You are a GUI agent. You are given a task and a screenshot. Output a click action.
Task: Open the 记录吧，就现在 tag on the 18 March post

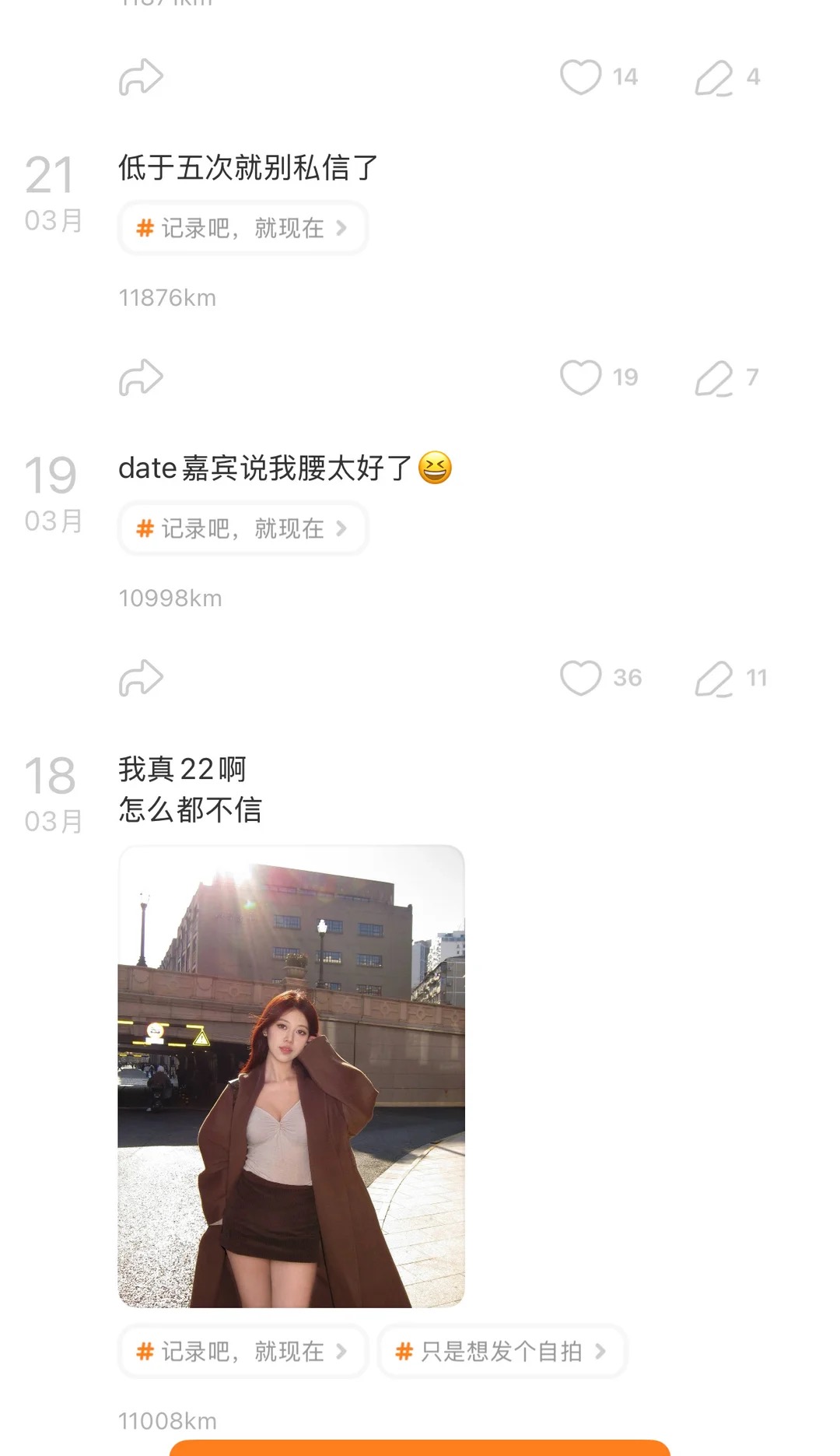243,1352
